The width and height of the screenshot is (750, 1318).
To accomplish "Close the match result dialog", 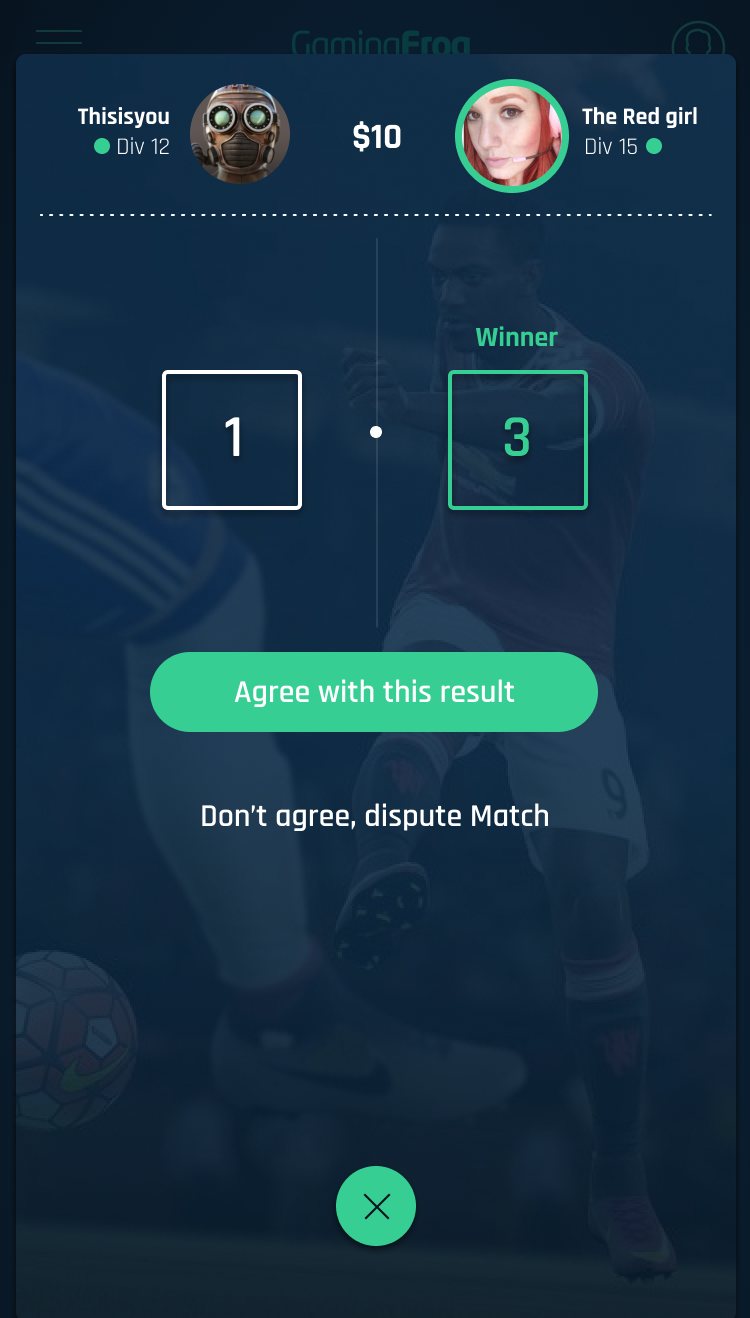I will pyautogui.click(x=376, y=1207).
